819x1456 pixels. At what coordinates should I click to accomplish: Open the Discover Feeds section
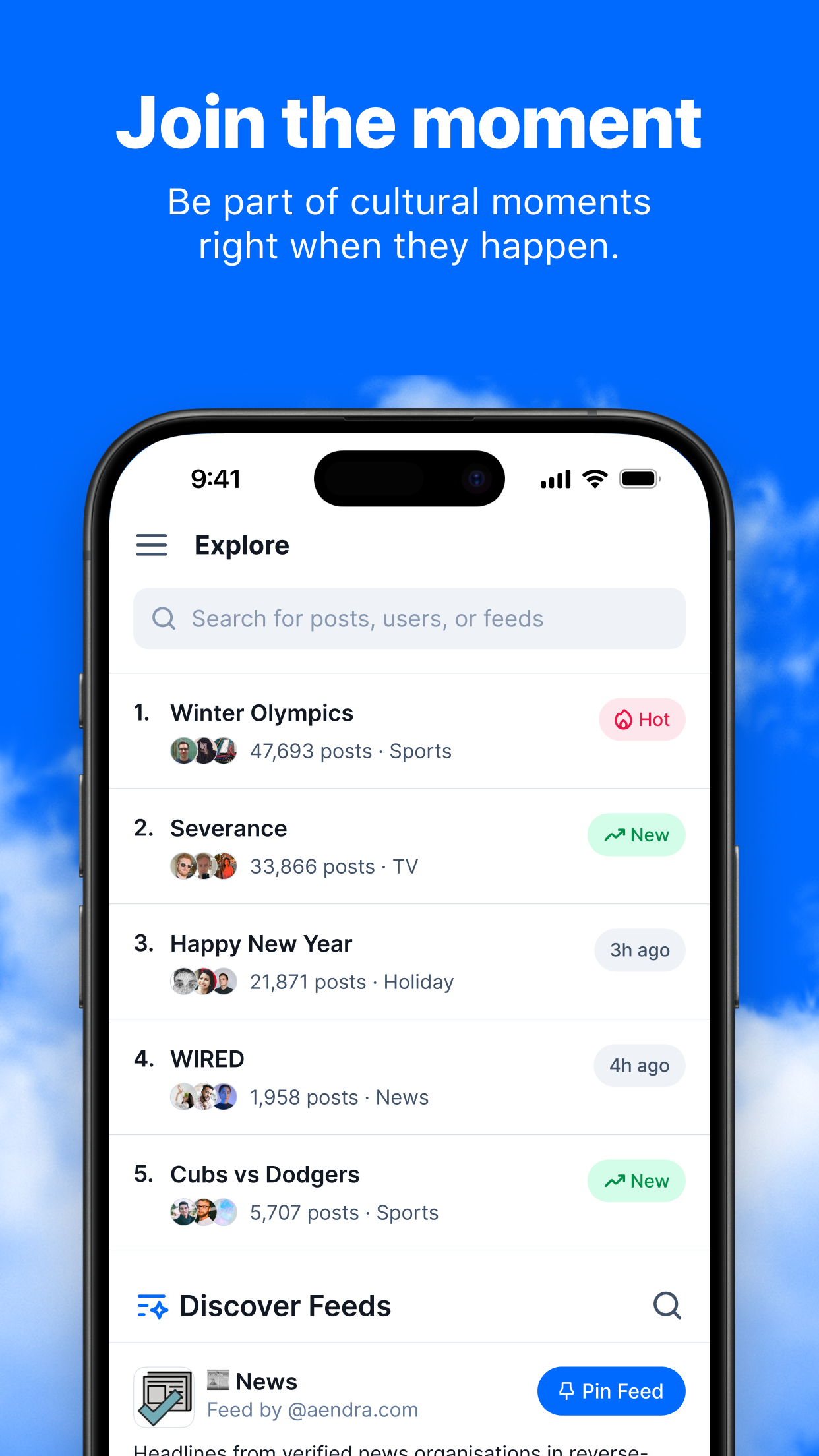(285, 1306)
